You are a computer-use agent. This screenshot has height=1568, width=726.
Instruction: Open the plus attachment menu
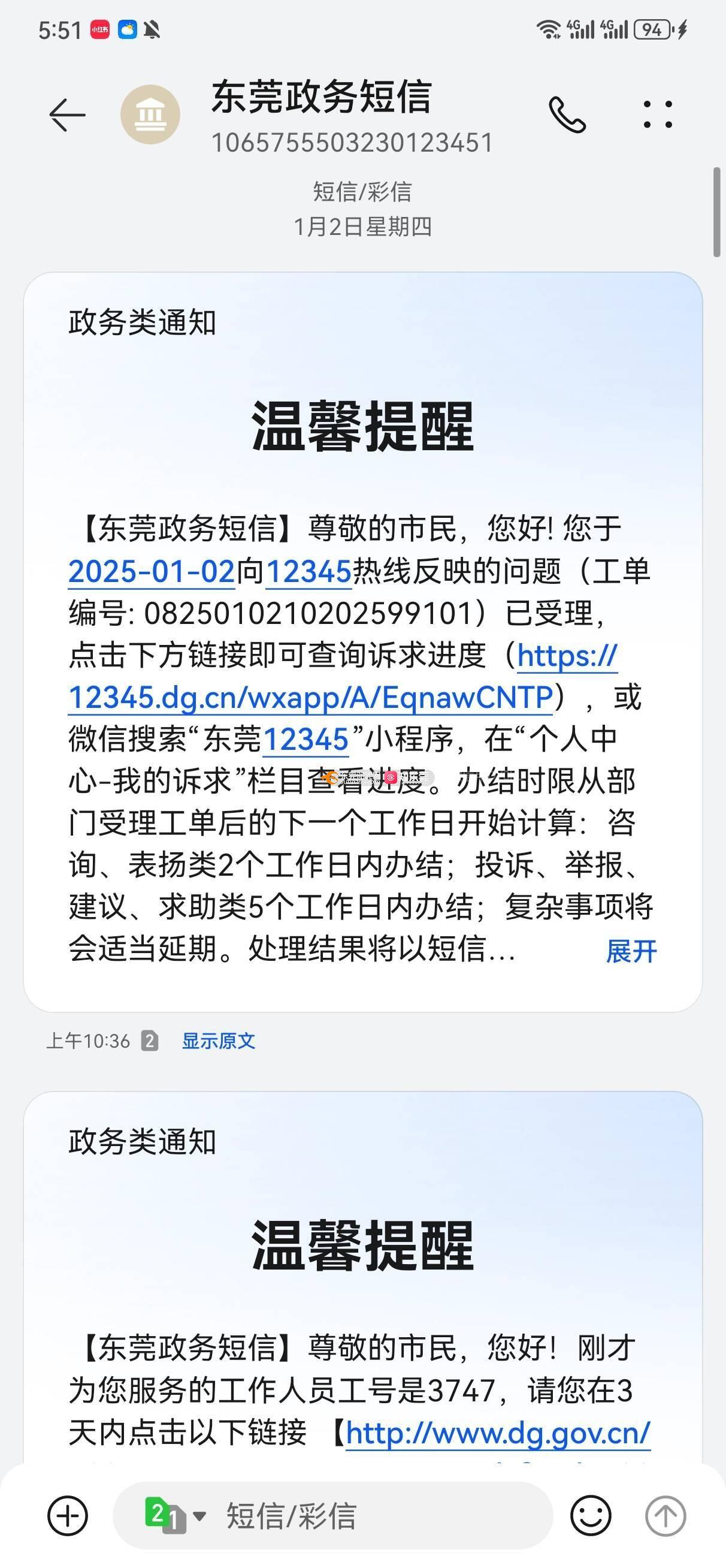(x=68, y=1516)
